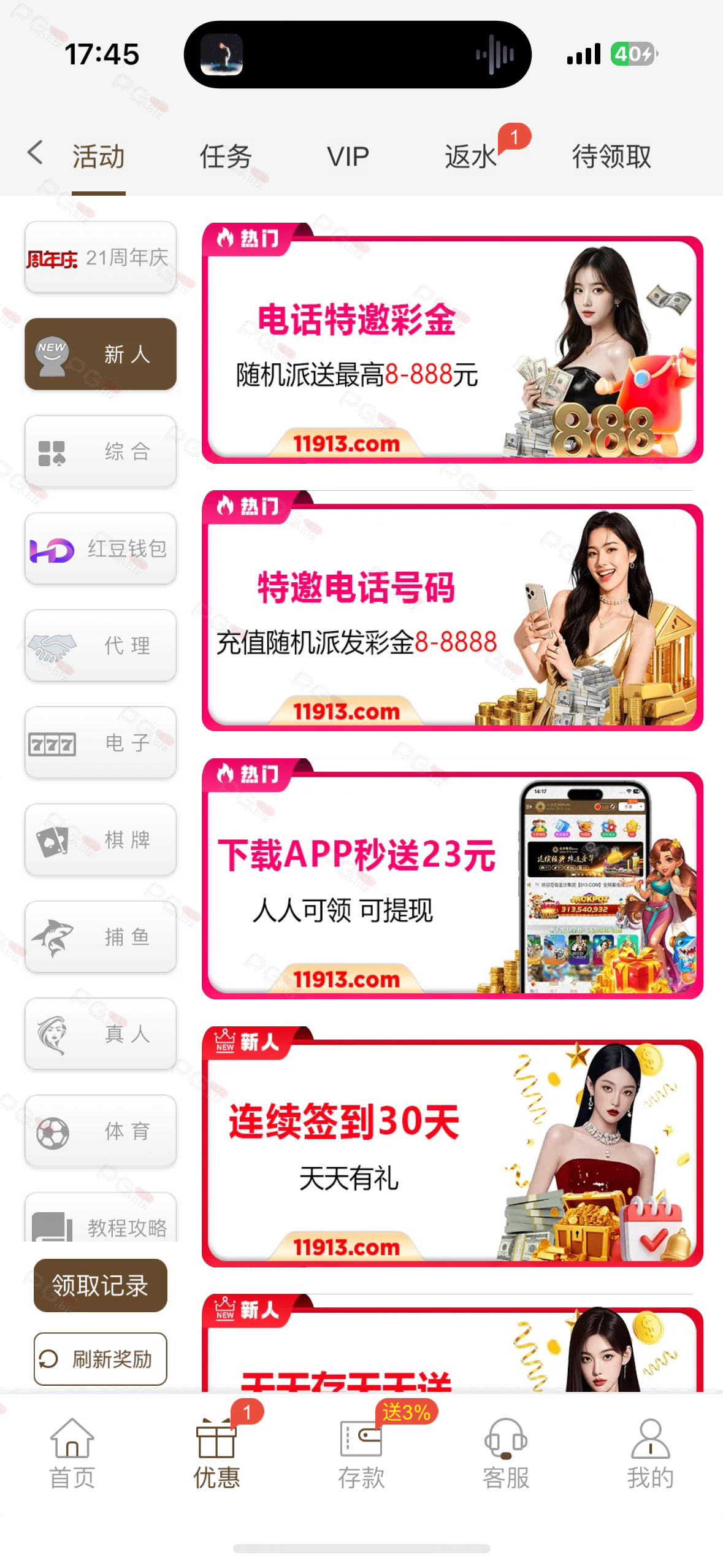Select the 代理 category
The height and width of the screenshot is (1568, 723).
[x=101, y=646]
